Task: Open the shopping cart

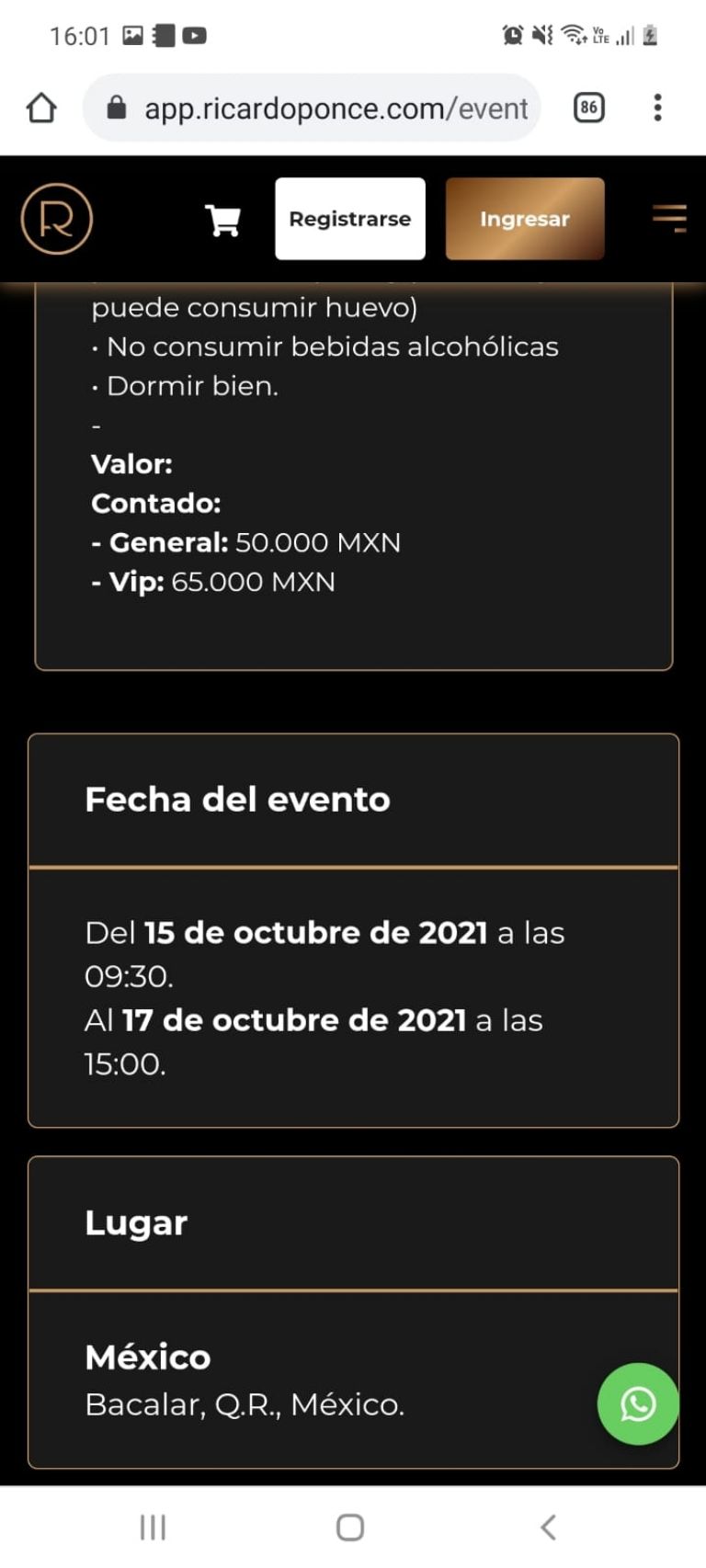Action: [222, 220]
